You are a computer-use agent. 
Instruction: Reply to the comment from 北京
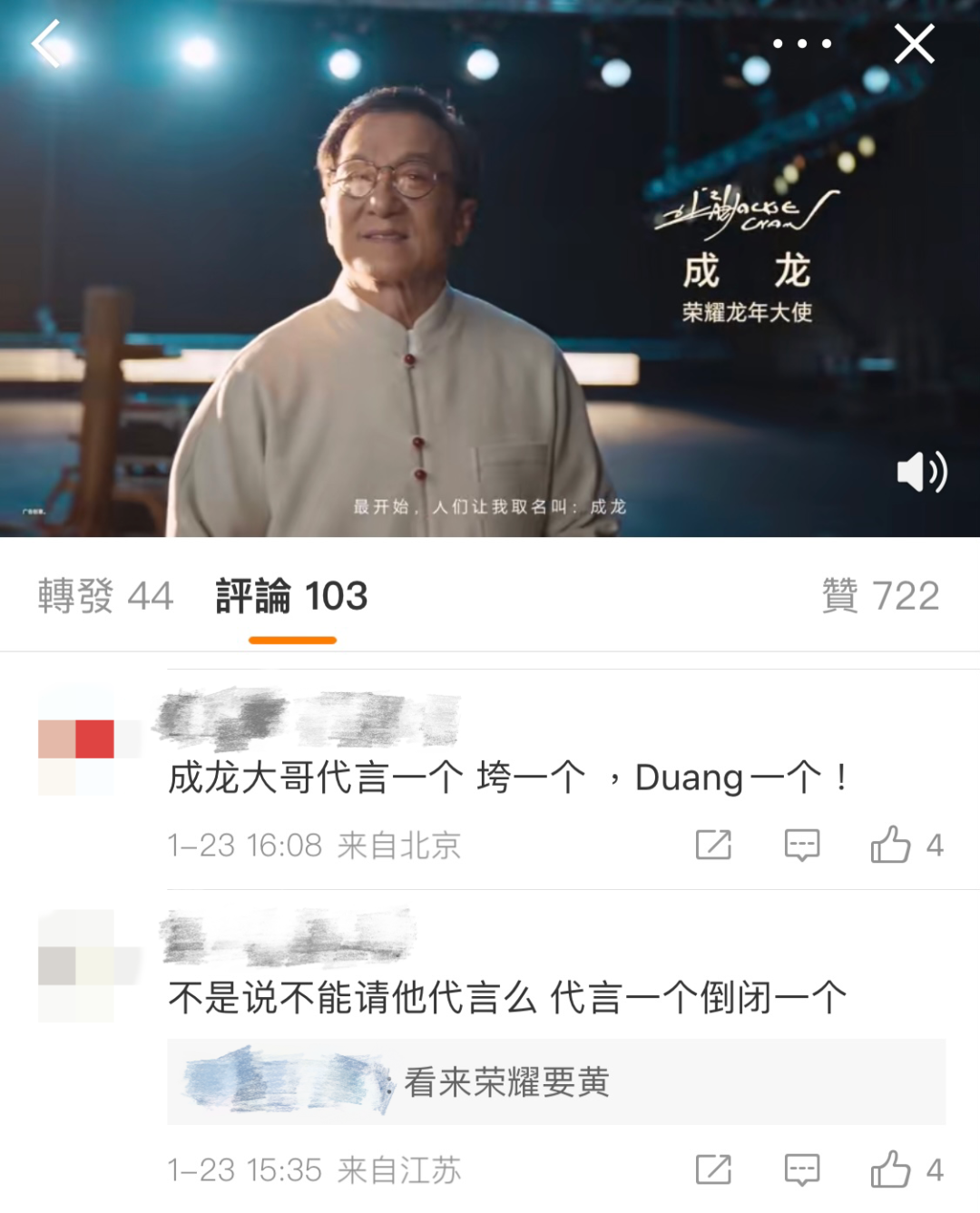click(802, 845)
